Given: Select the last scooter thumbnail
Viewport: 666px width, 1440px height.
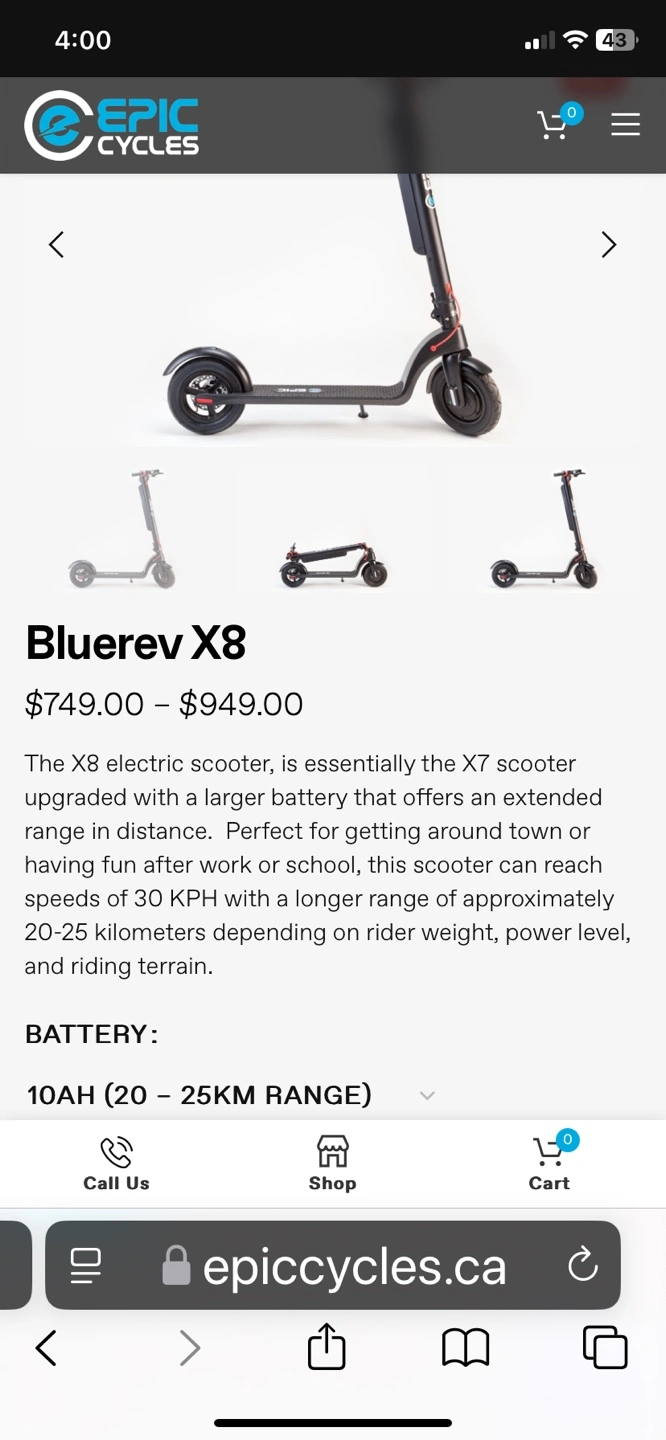Looking at the screenshot, I should click(x=545, y=530).
